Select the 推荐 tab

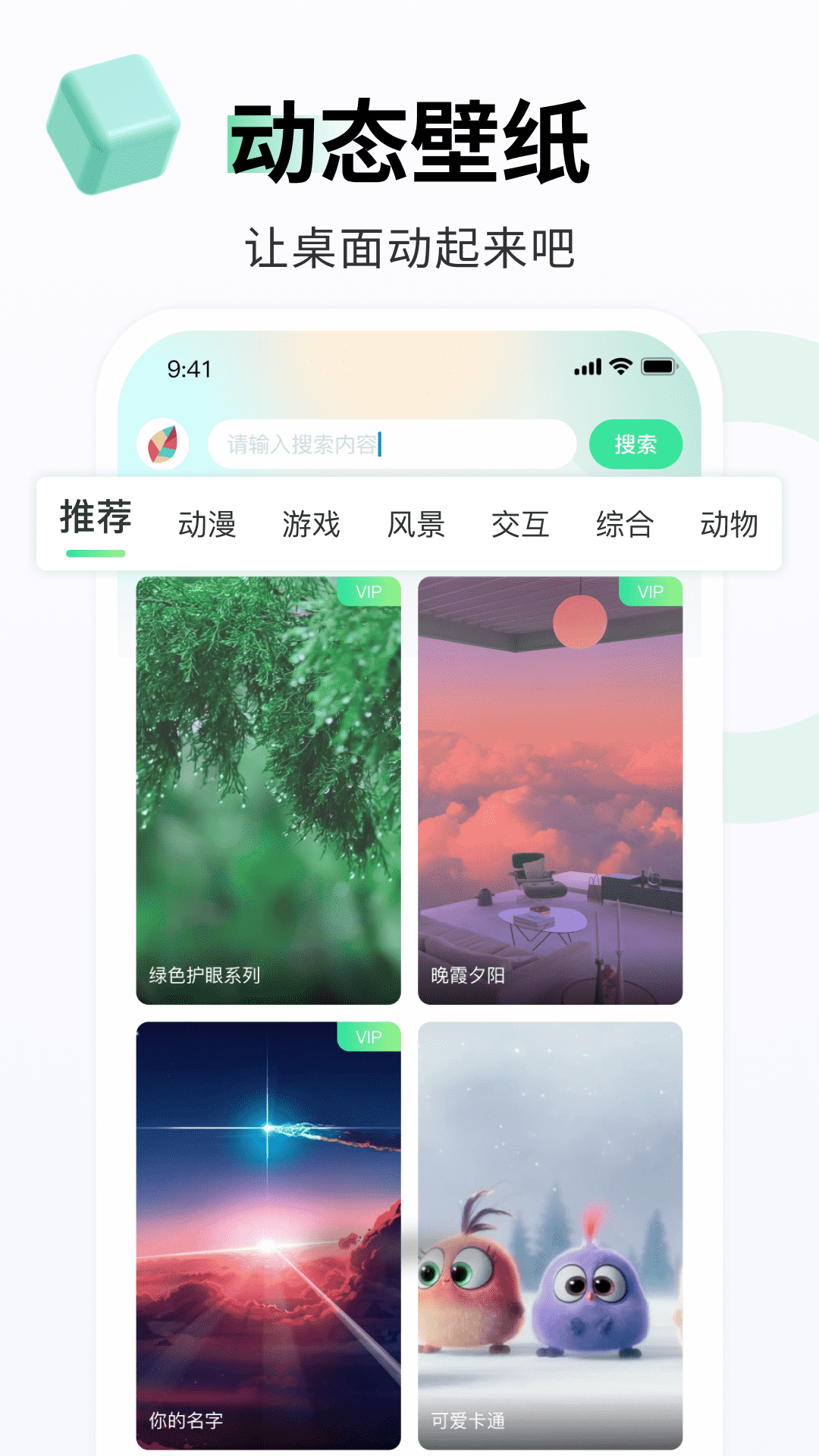click(96, 522)
